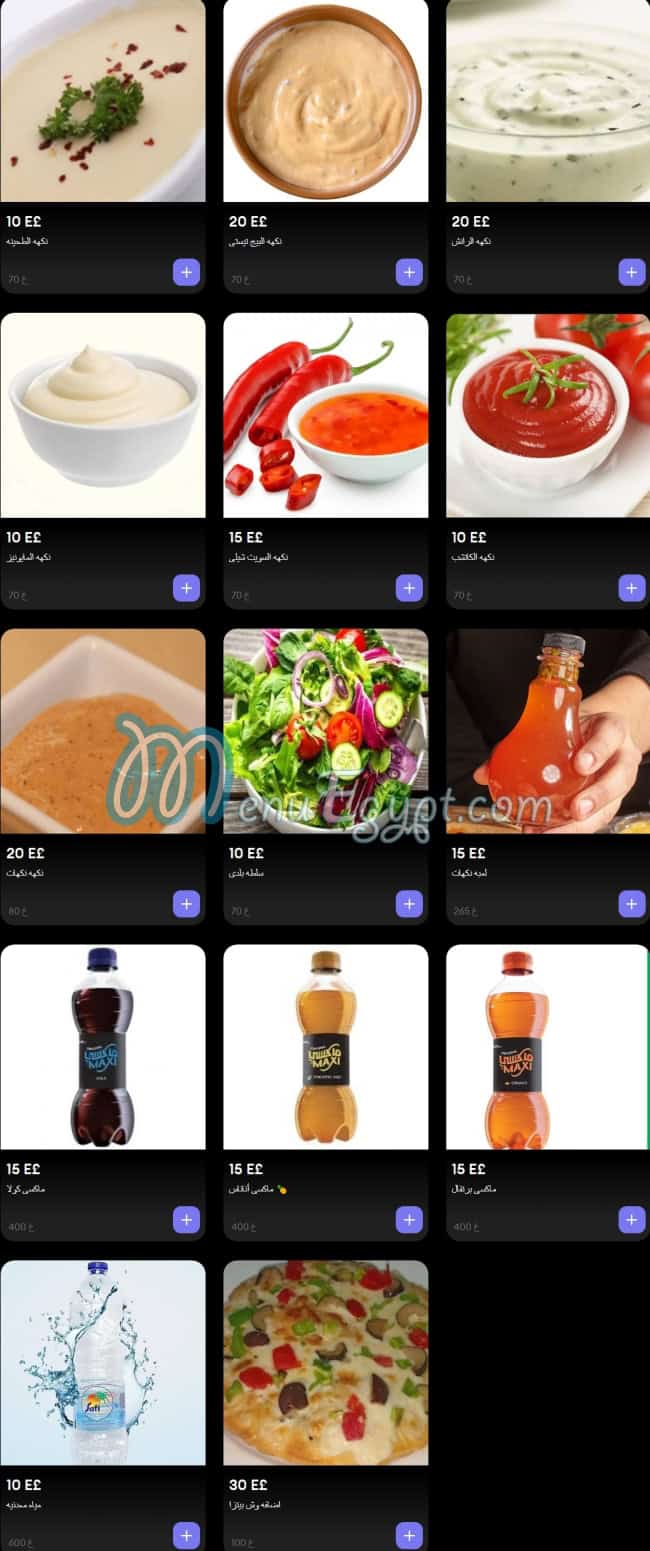Open the sweet chili flavor card

point(325,415)
